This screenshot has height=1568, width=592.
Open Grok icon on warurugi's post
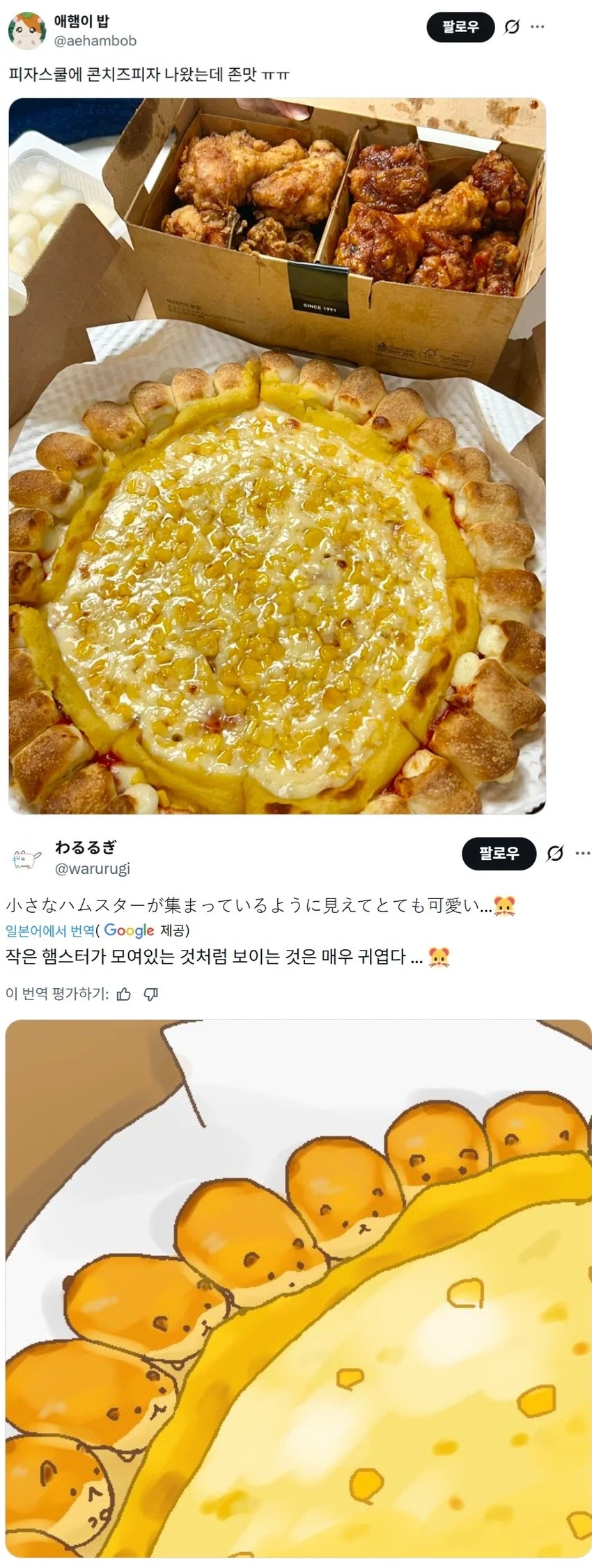(x=554, y=854)
